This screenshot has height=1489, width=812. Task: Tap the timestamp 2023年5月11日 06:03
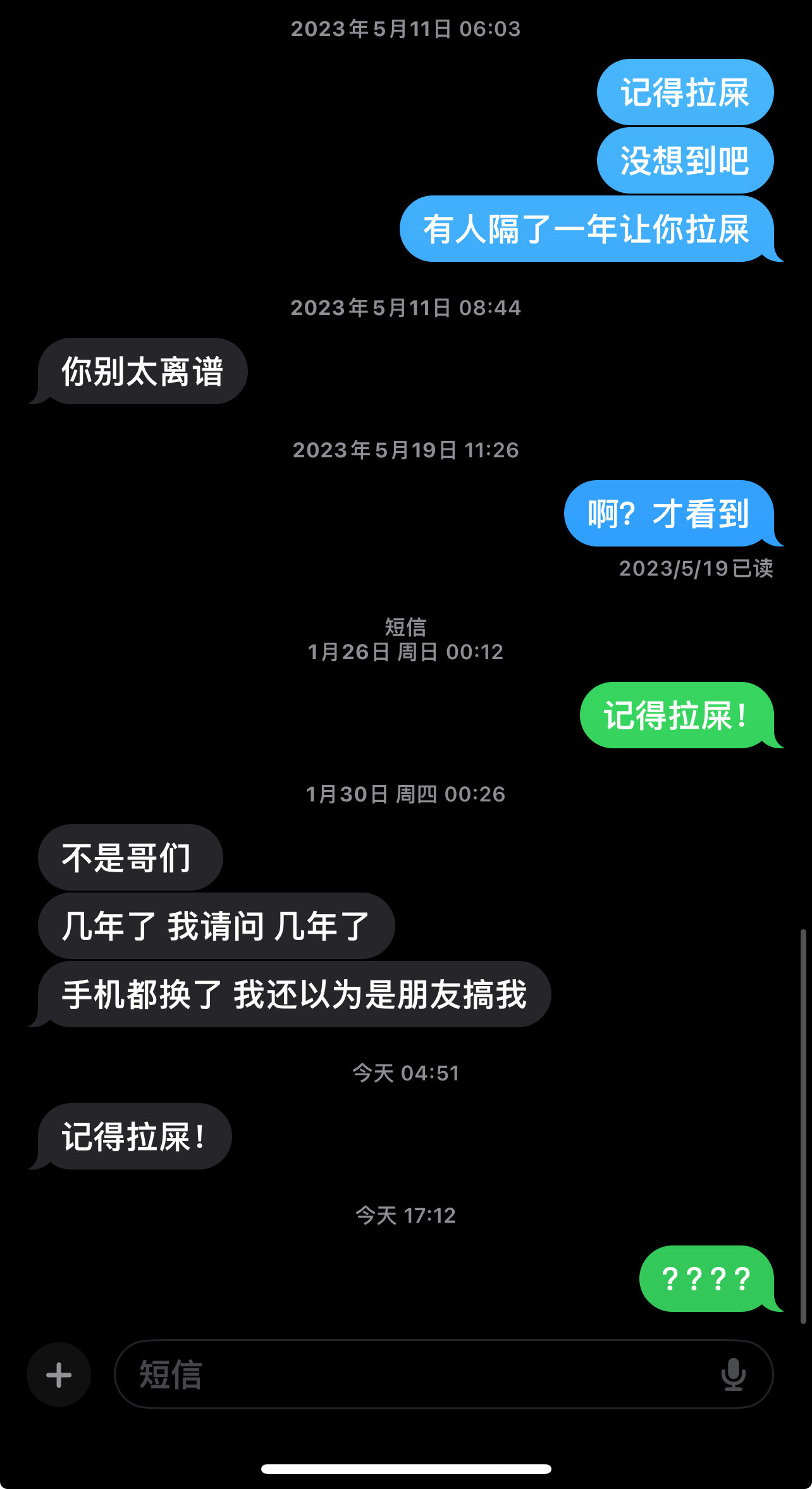pyautogui.click(x=405, y=28)
